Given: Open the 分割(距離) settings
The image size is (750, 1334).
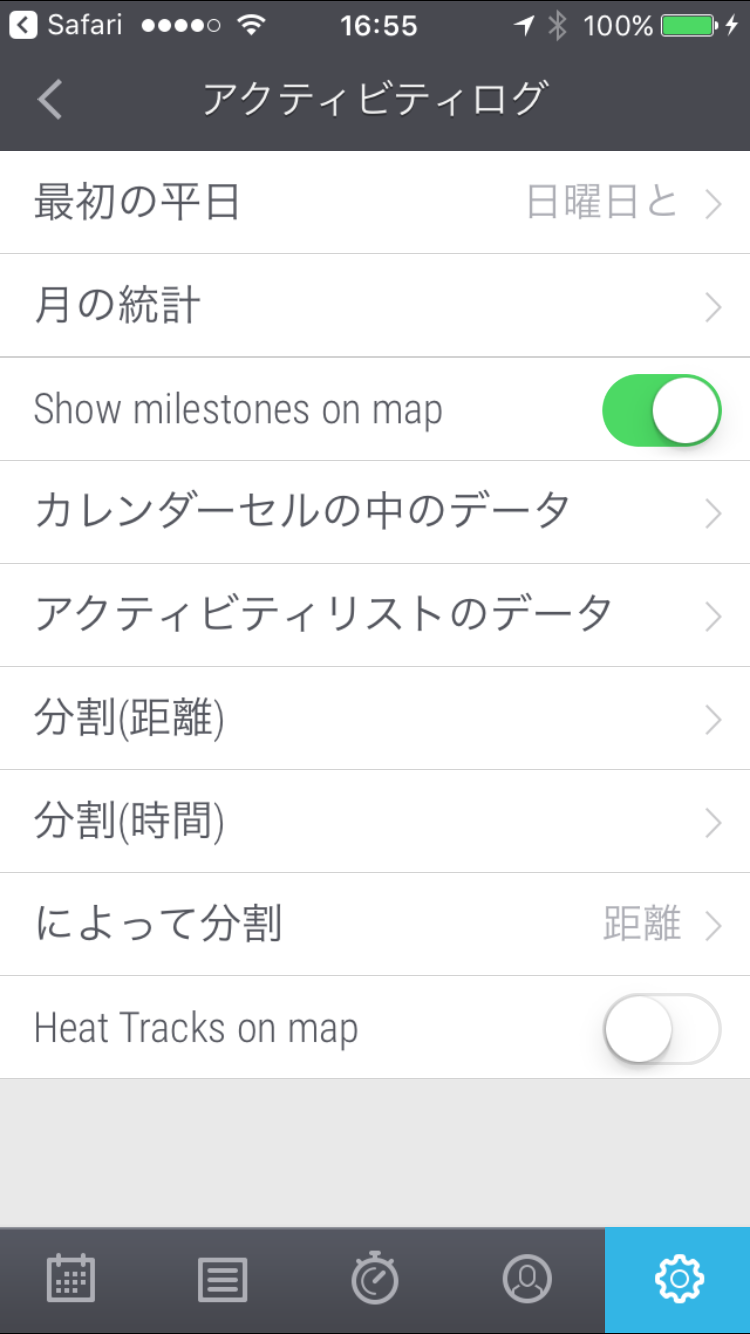Looking at the screenshot, I should (375, 718).
